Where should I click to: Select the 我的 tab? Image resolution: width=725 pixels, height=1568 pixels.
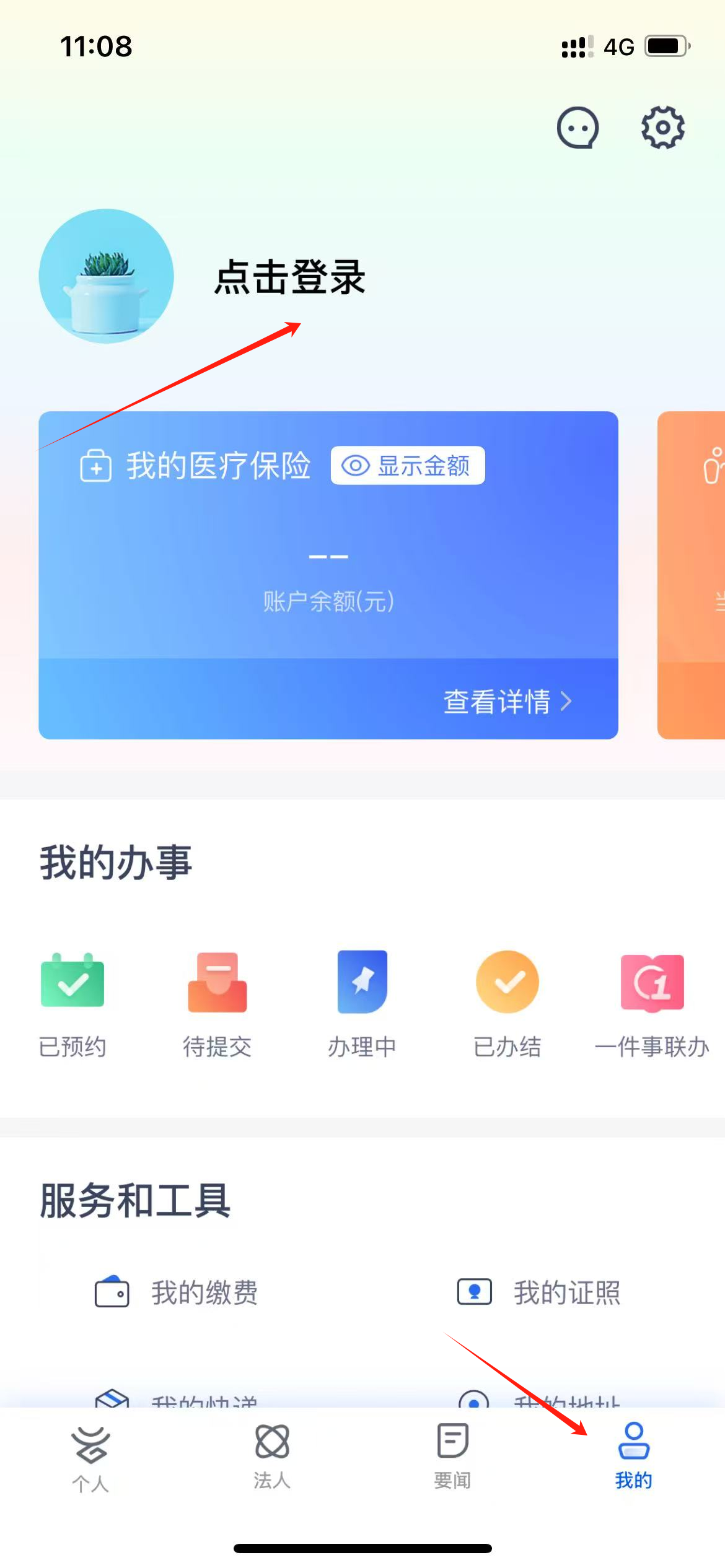click(x=633, y=1455)
